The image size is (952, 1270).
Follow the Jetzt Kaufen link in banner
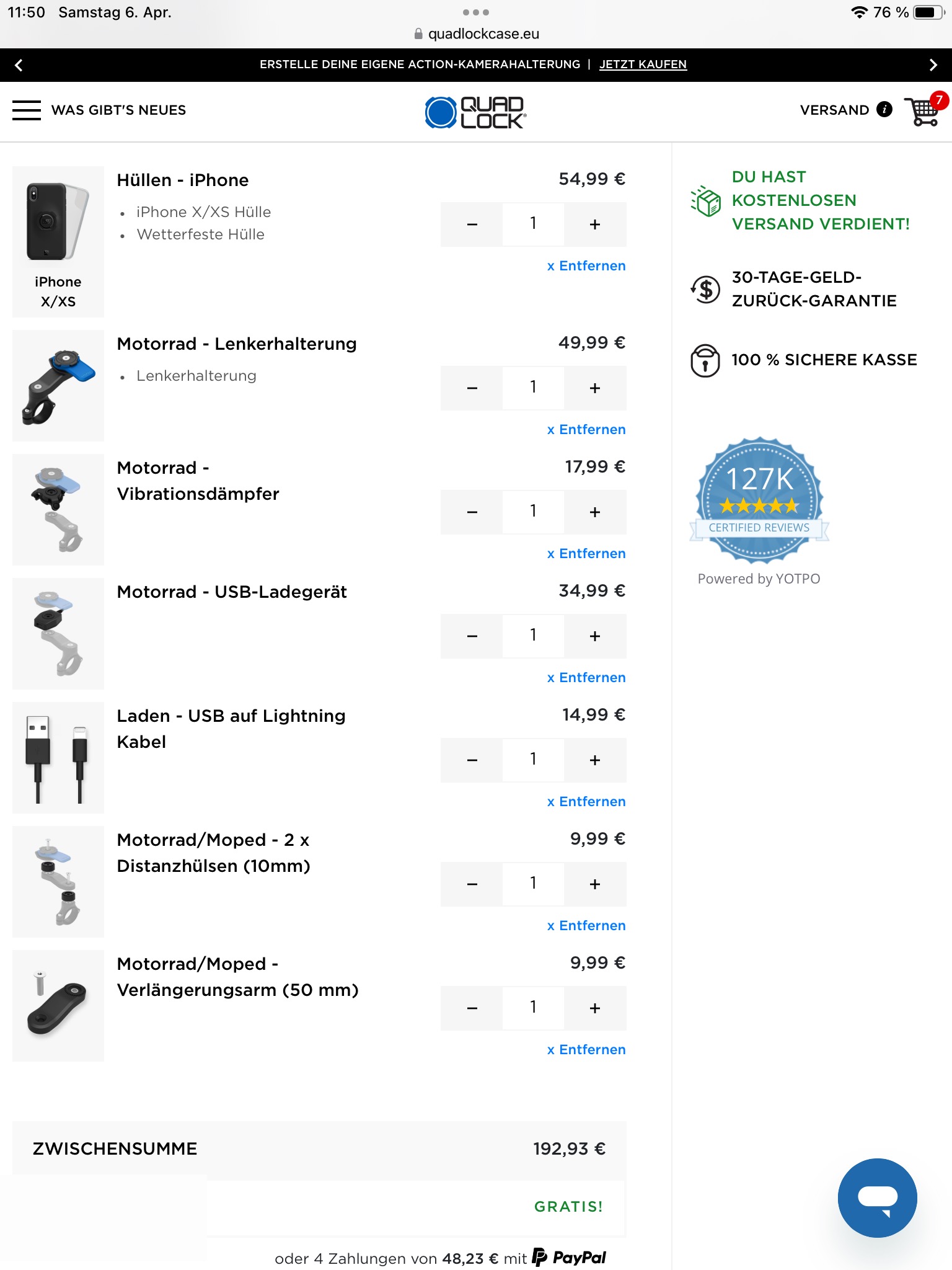(643, 64)
